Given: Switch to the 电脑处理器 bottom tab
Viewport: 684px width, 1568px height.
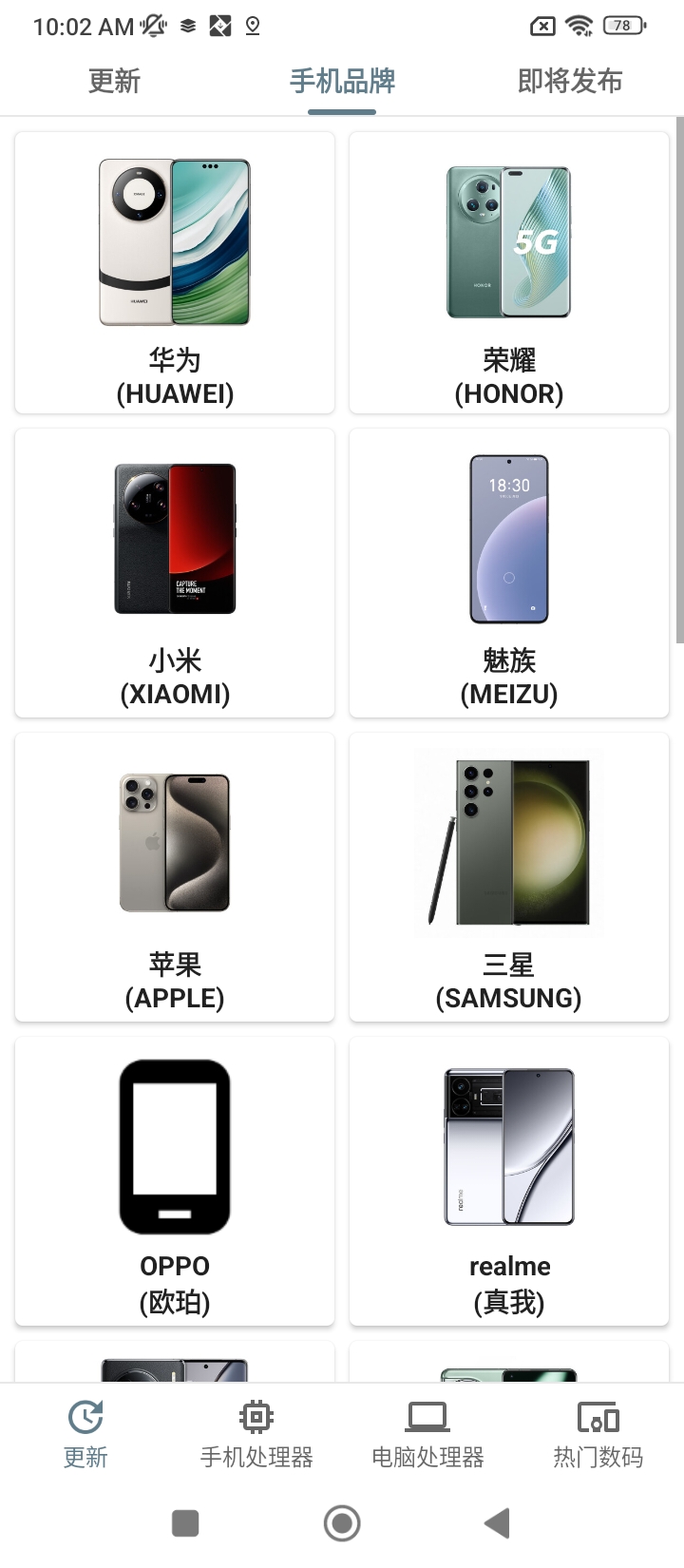Looking at the screenshot, I should coord(427,1435).
